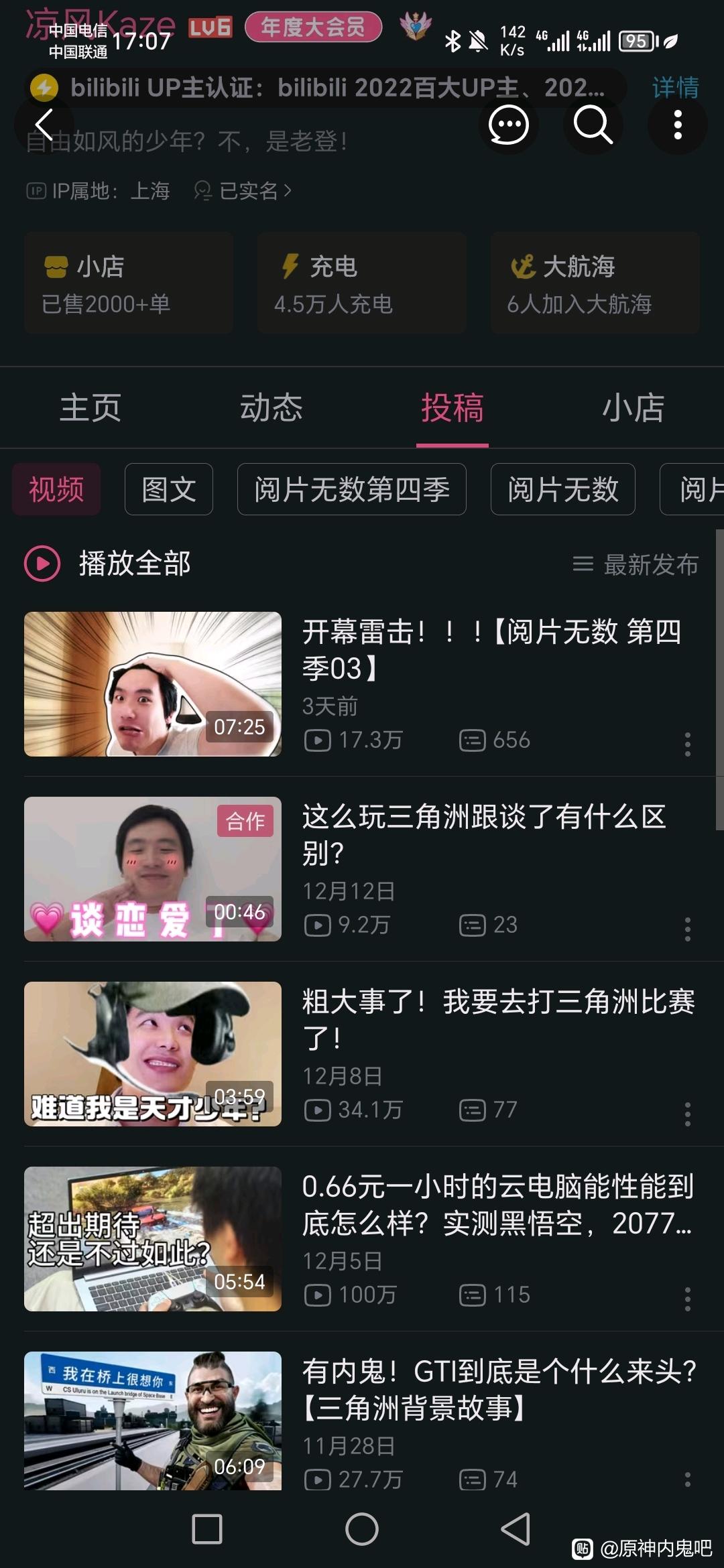Viewport: 724px width, 1568px height.
Task: Open search on this profile
Action: pos(593,125)
